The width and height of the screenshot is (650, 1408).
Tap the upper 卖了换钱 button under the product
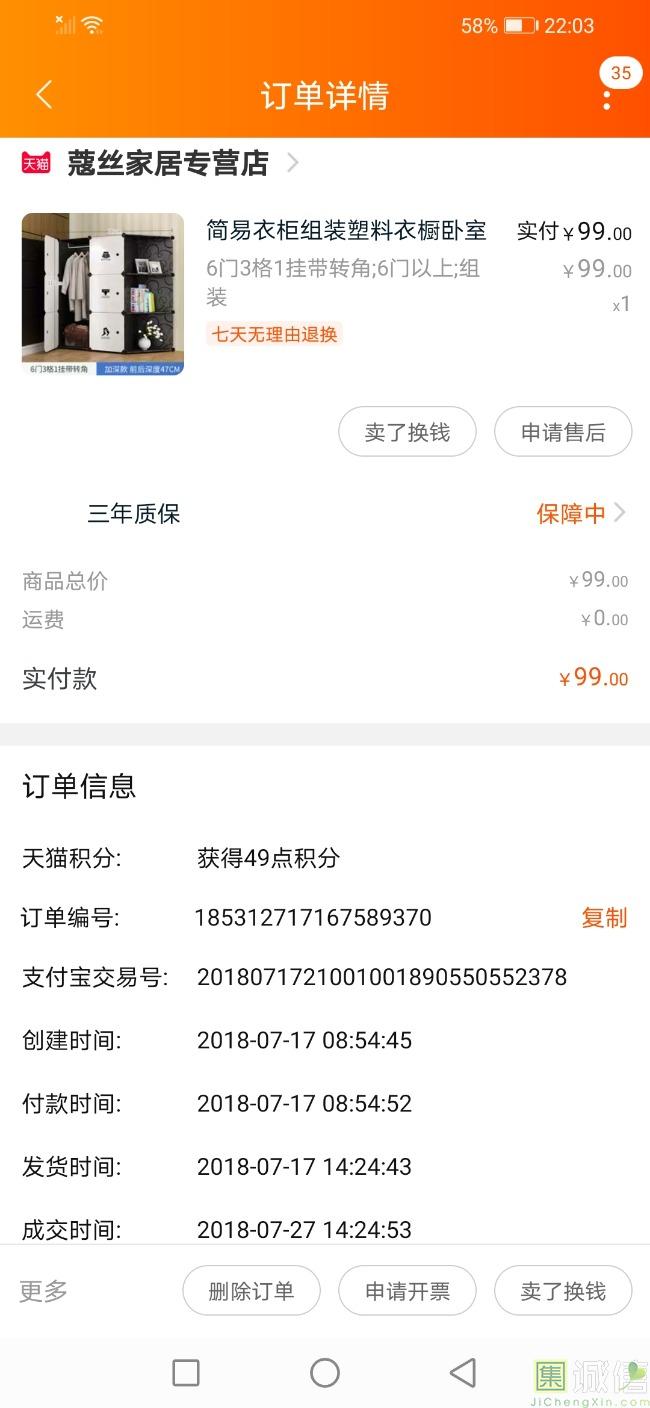(x=407, y=432)
